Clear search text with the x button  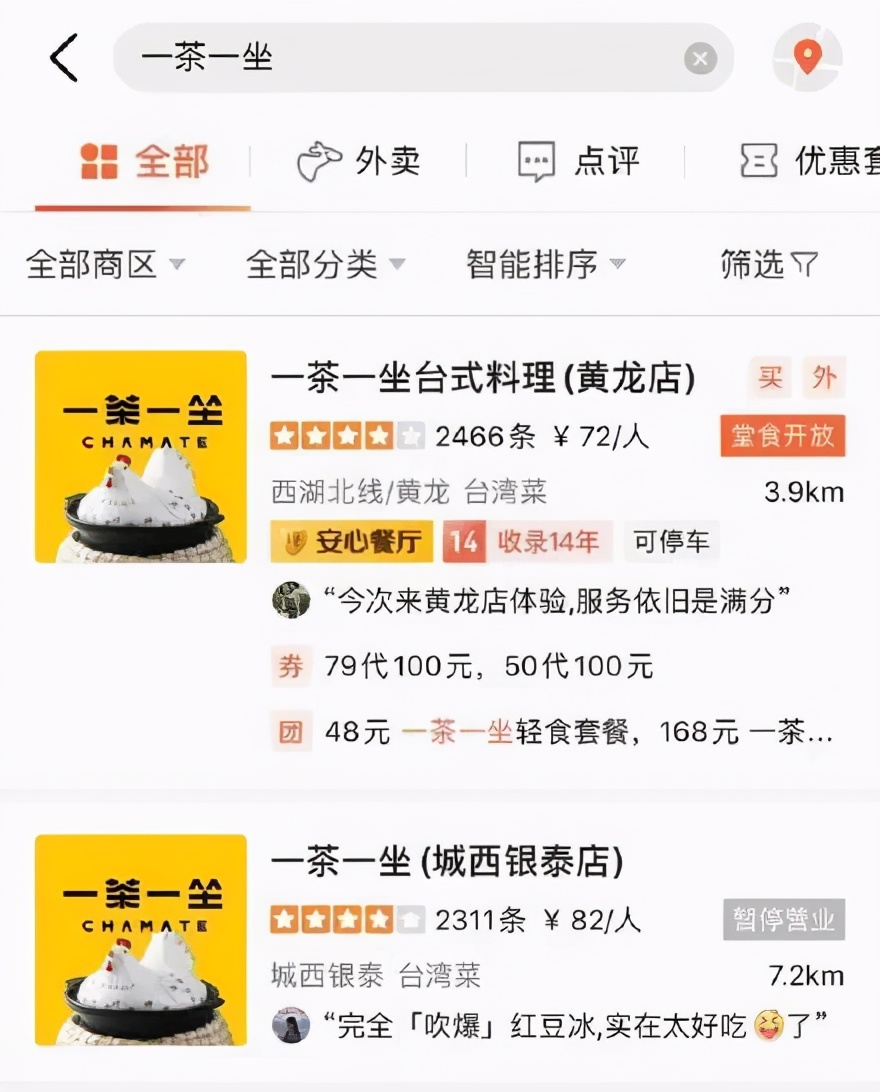699,58
